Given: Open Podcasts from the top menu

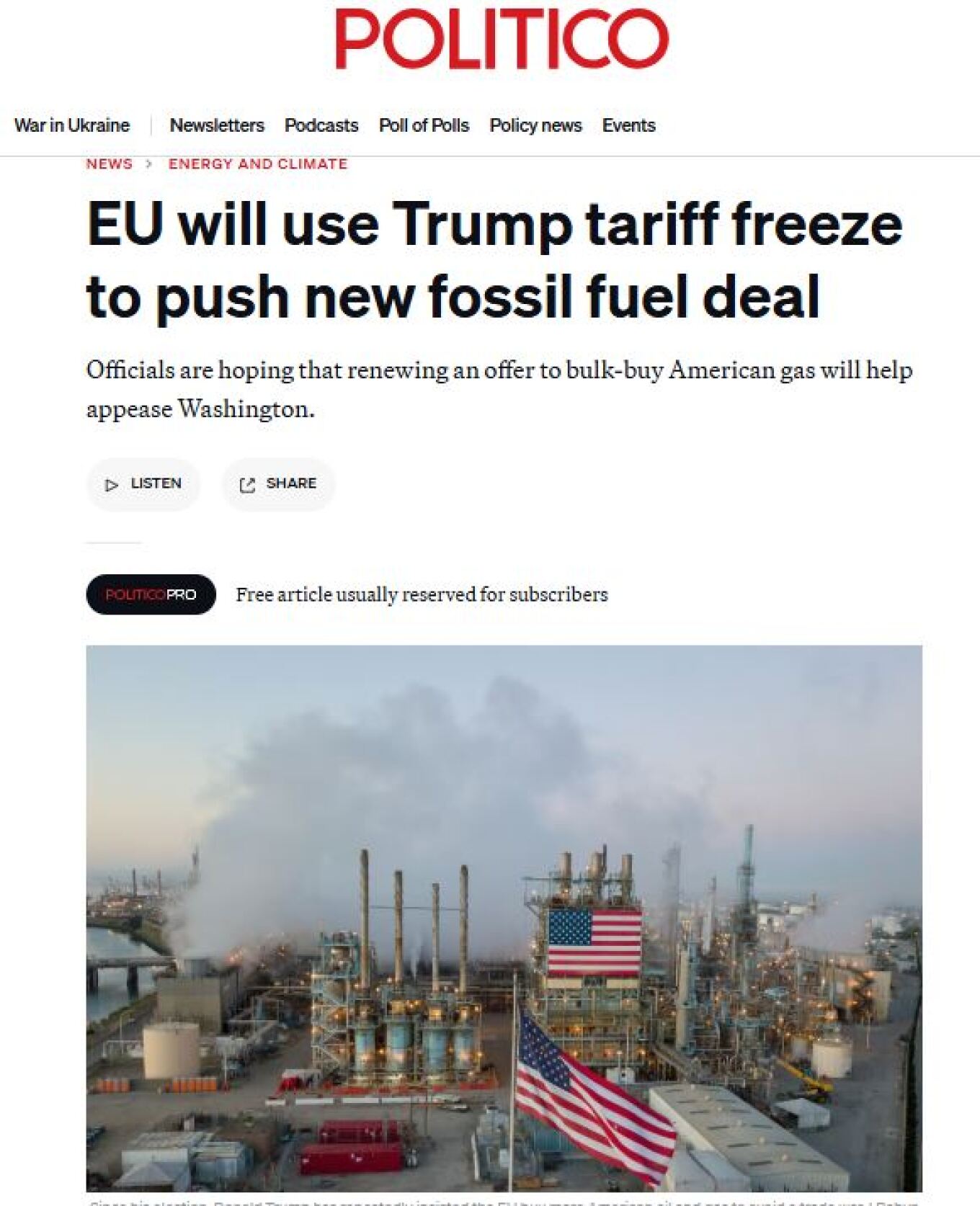Looking at the screenshot, I should pos(321,125).
